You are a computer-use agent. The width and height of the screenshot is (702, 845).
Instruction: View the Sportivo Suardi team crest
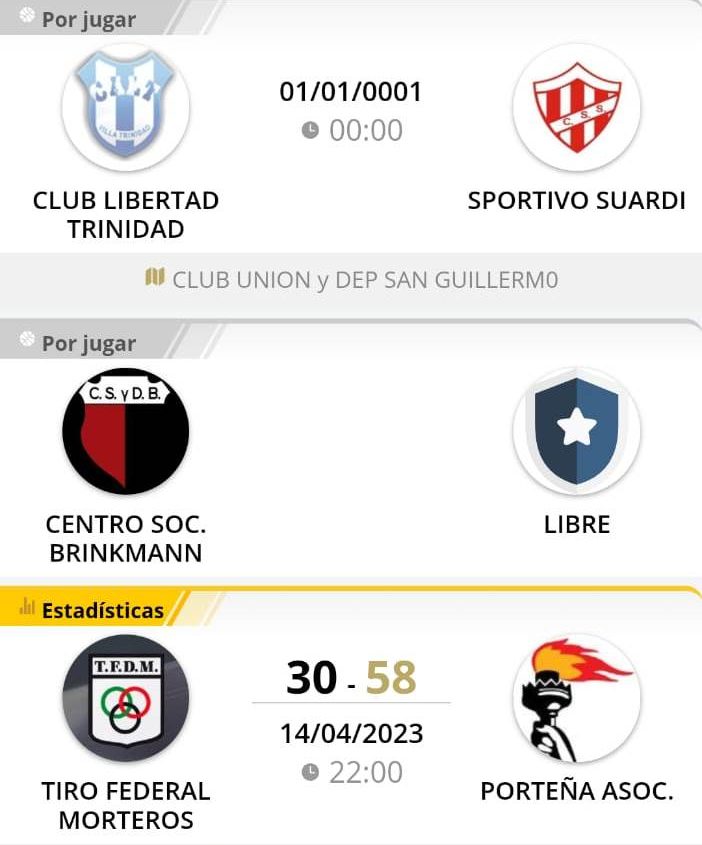[576, 107]
